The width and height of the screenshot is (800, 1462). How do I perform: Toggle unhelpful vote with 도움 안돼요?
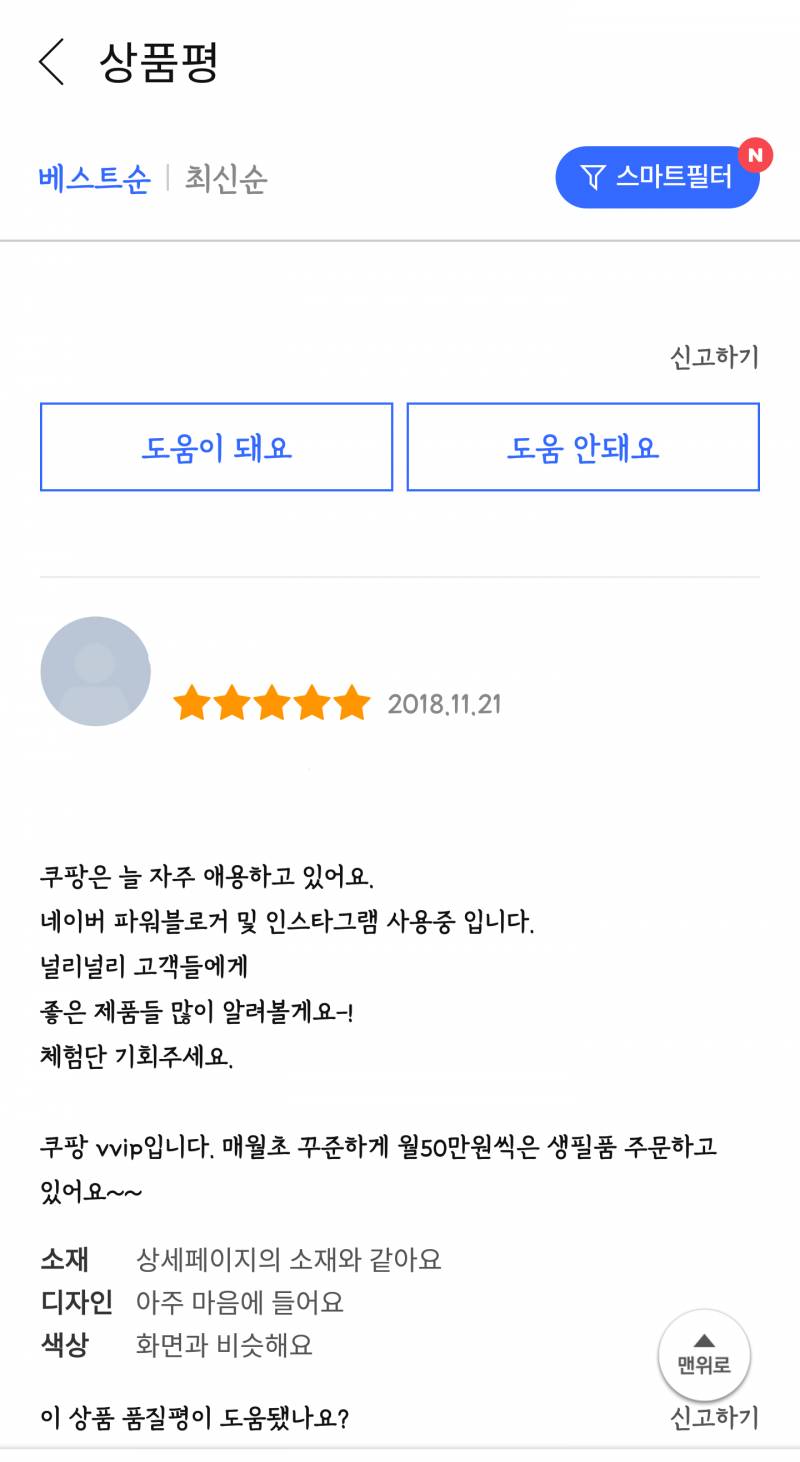click(584, 447)
